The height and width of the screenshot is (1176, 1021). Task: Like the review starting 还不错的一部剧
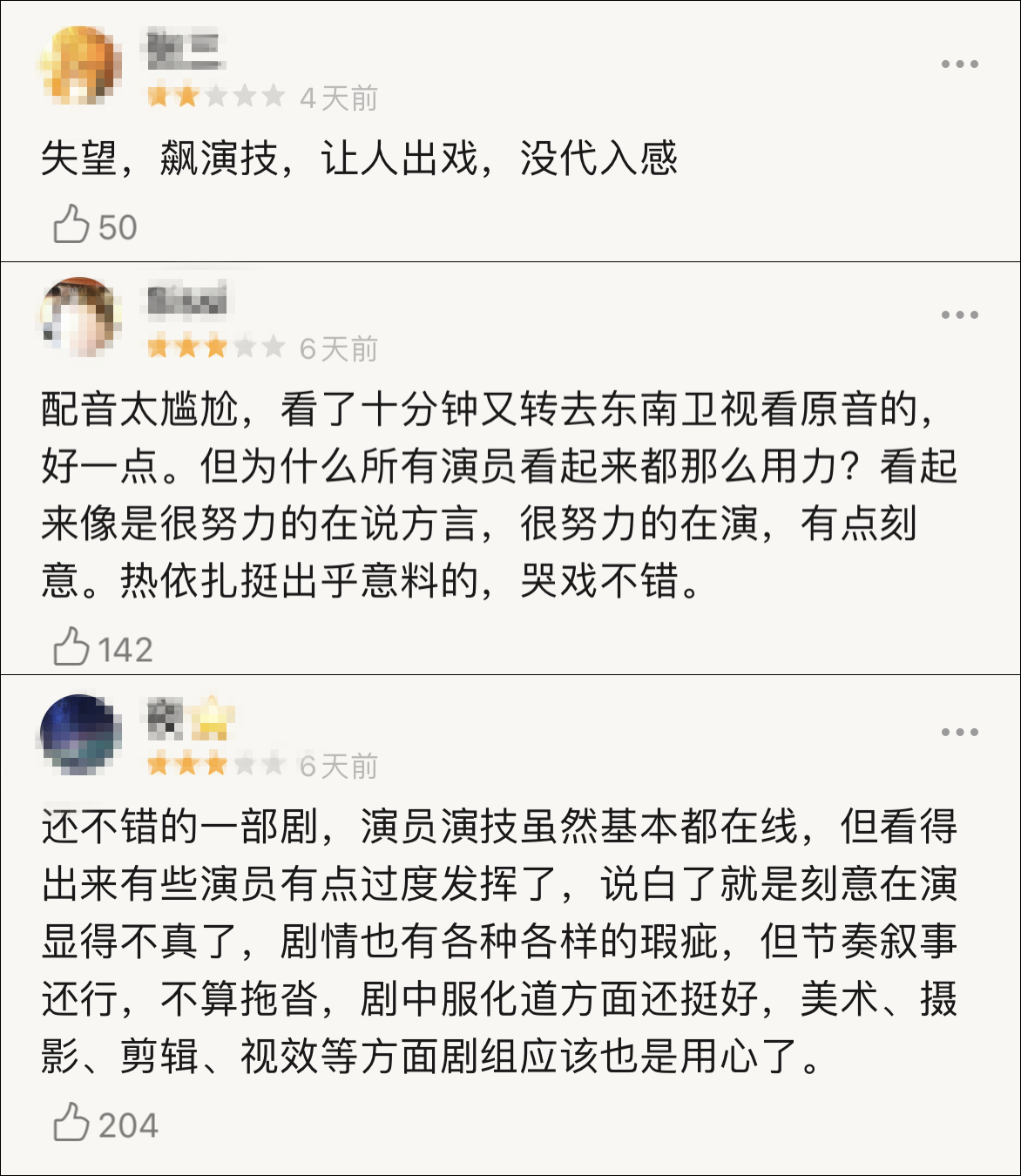71,1123
